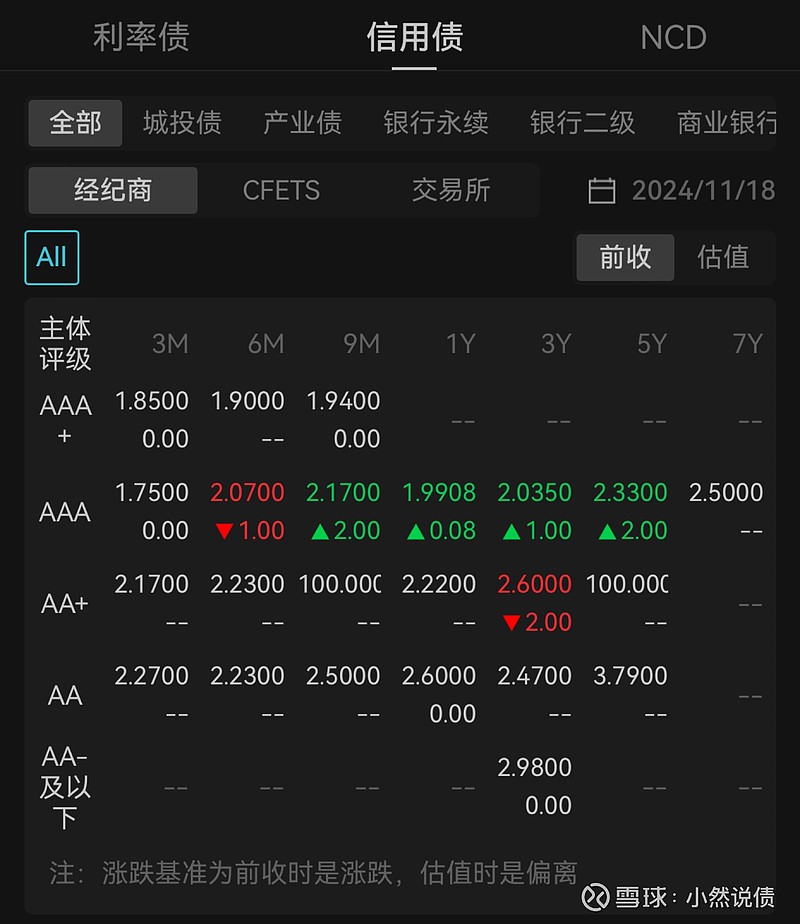Open the calendar date picker icon
Screen dimensions: 800x924
click(601, 190)
